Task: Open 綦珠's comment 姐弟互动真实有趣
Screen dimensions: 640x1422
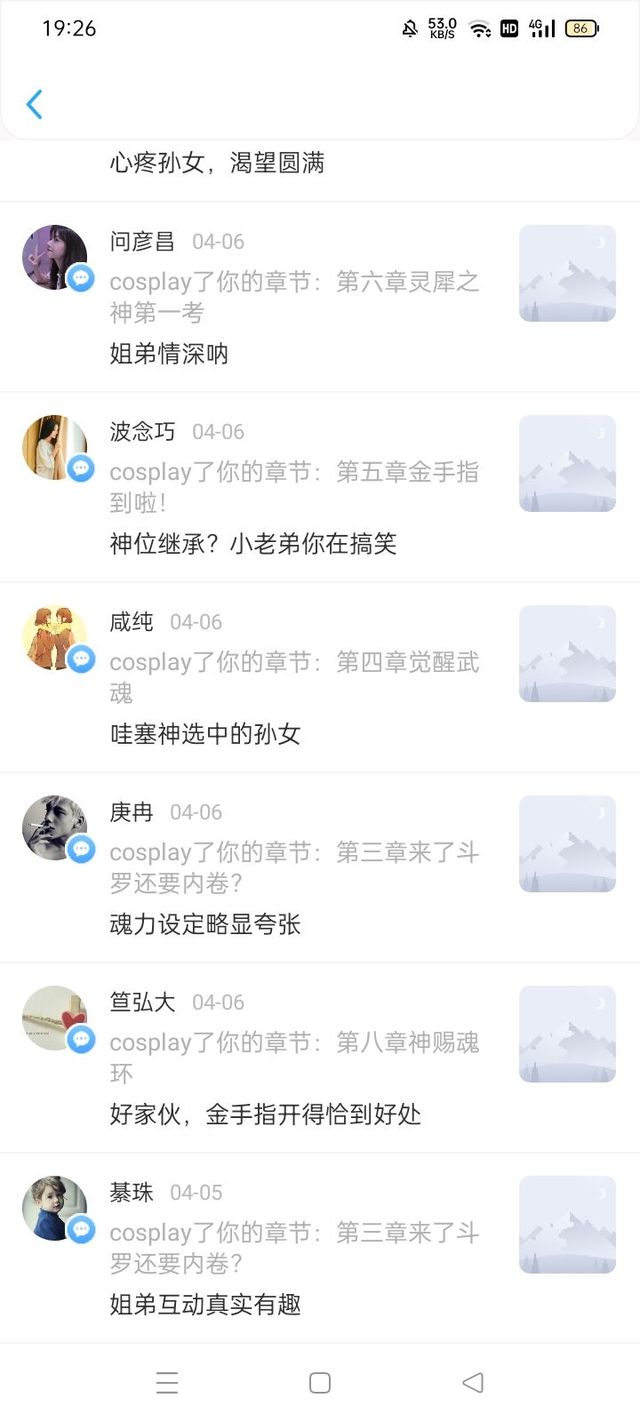Action: tap(205, 1304)
